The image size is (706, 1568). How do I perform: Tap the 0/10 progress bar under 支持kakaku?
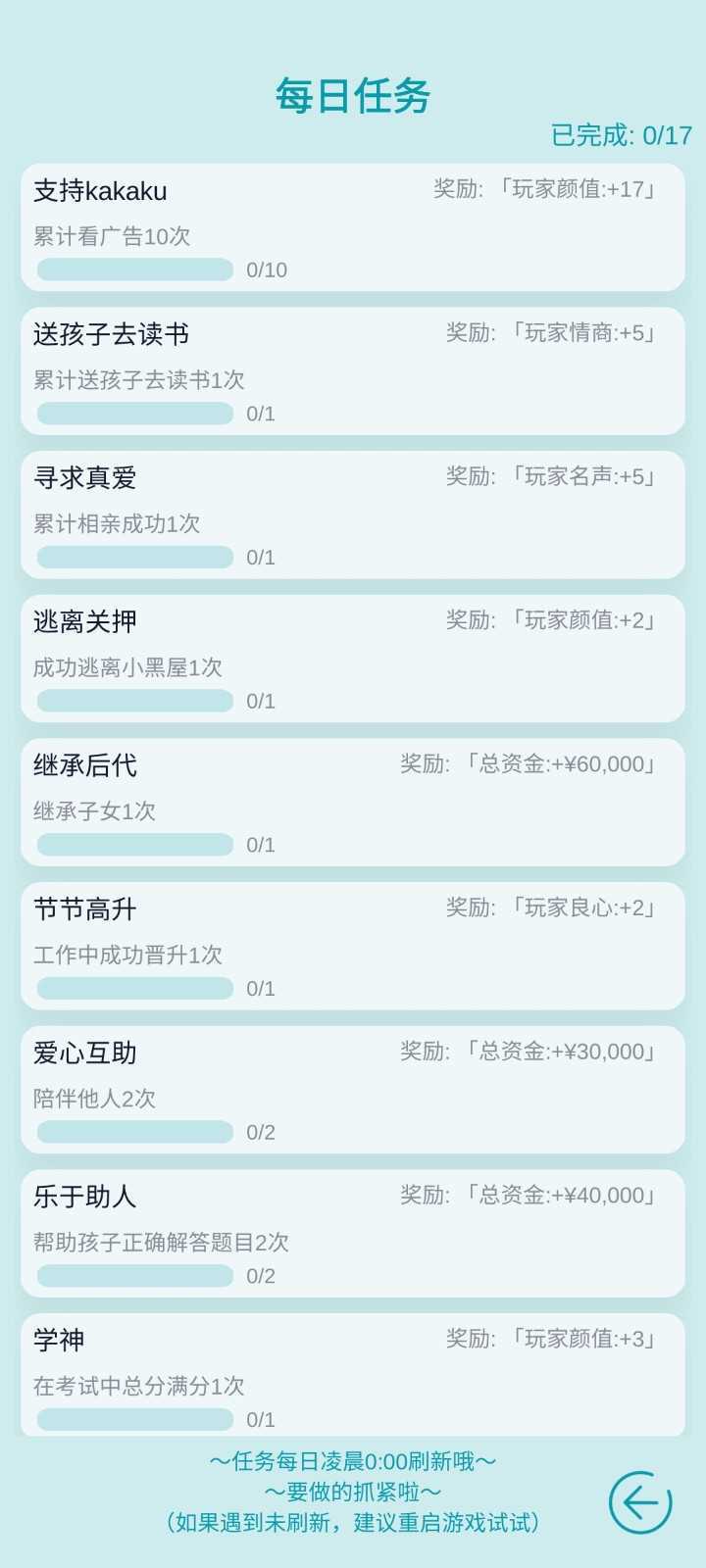click(134, 269)
